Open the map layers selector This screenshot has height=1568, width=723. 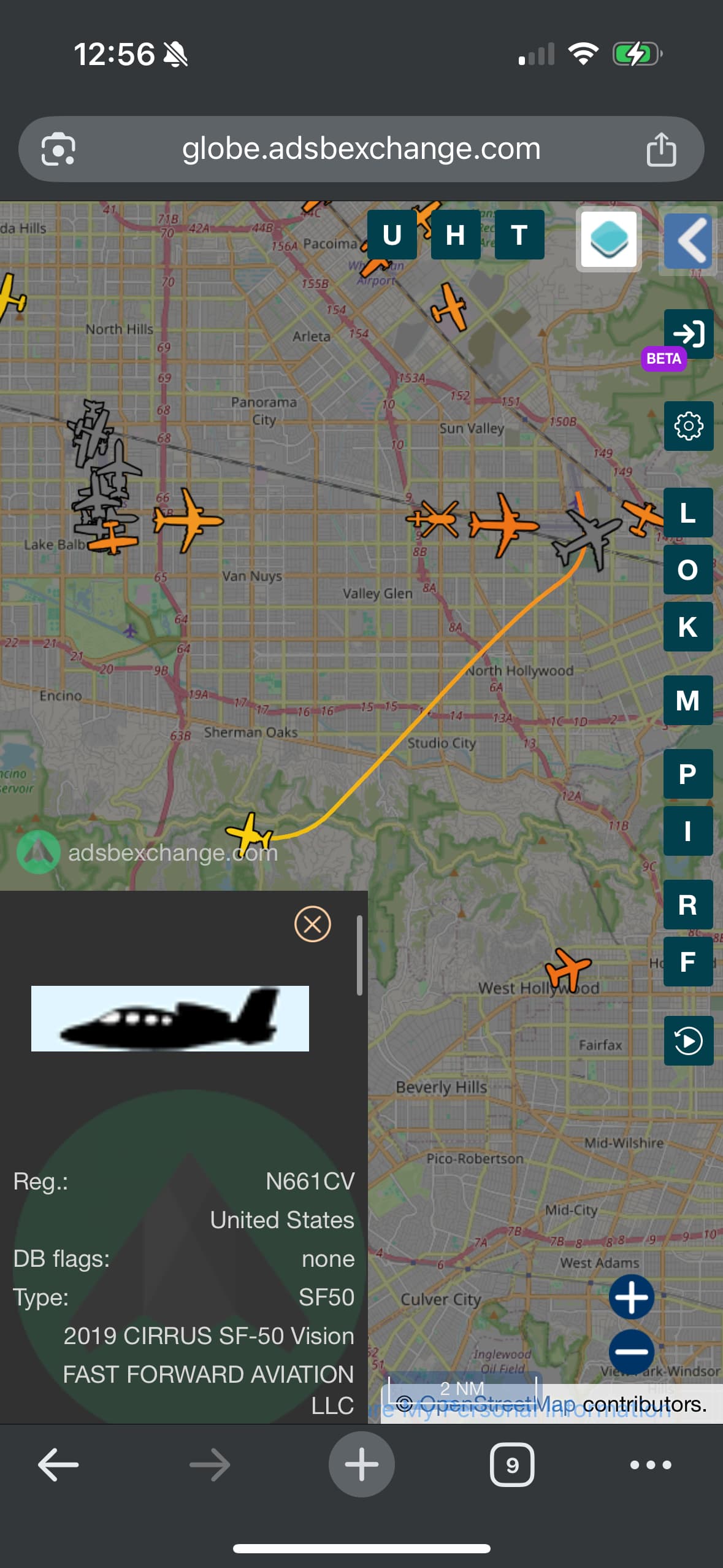[608, 239]
